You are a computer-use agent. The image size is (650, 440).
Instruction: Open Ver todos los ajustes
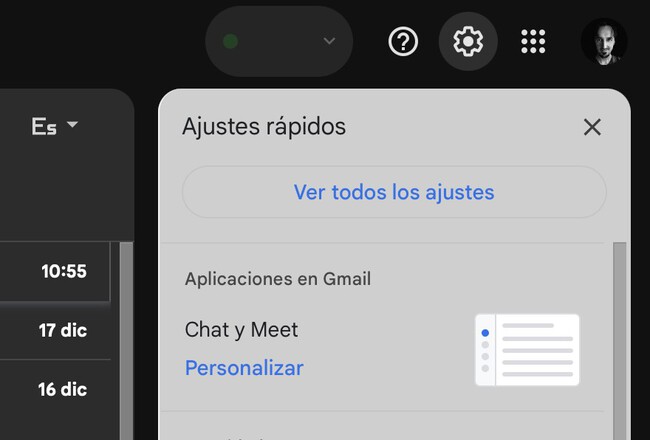tap(394, 192)
